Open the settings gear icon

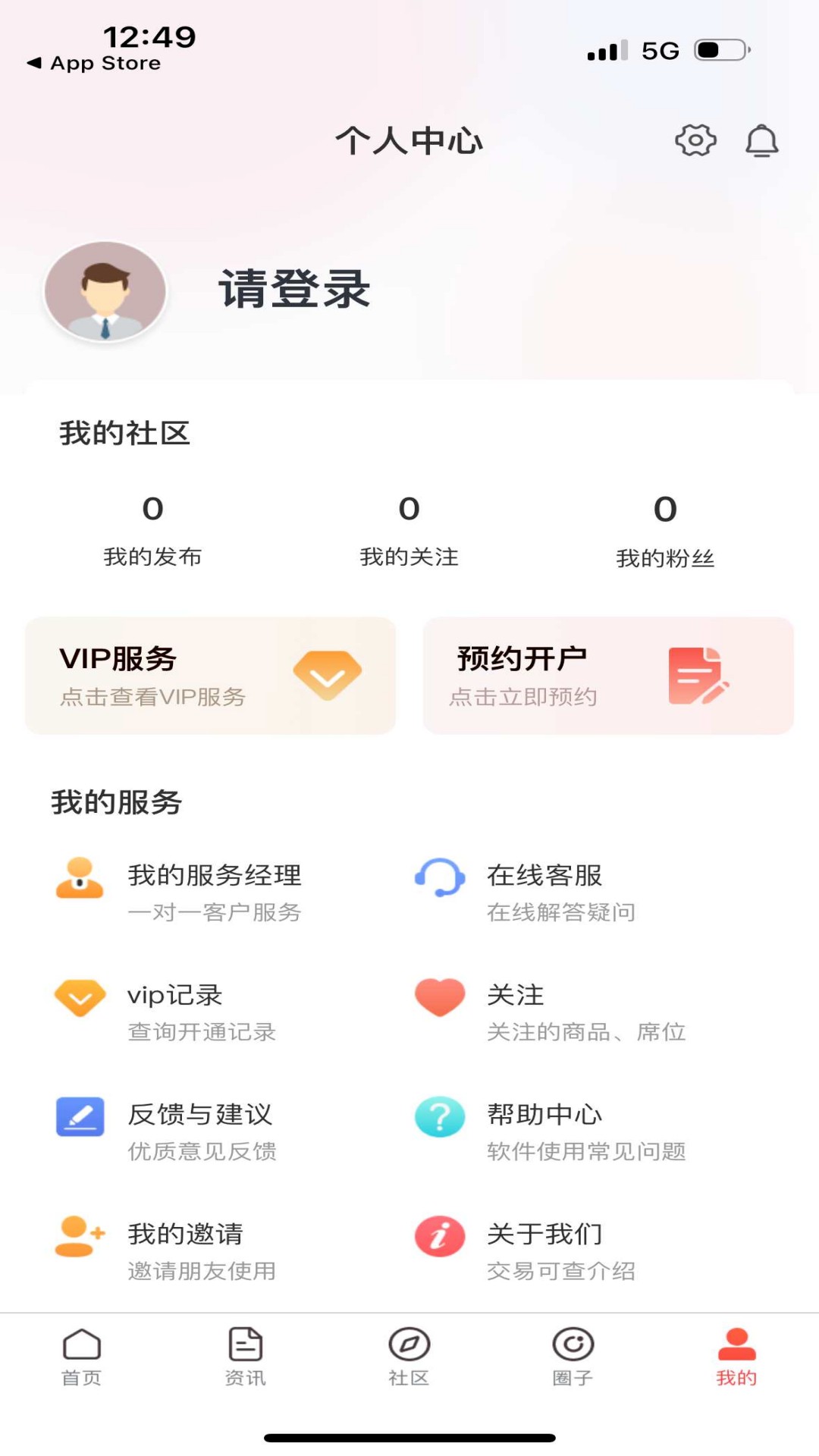(696, 140)
